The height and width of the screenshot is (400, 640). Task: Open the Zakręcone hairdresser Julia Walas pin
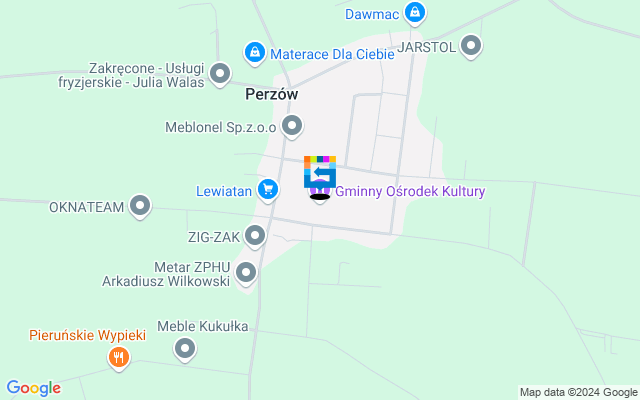[x=221, y=73]
